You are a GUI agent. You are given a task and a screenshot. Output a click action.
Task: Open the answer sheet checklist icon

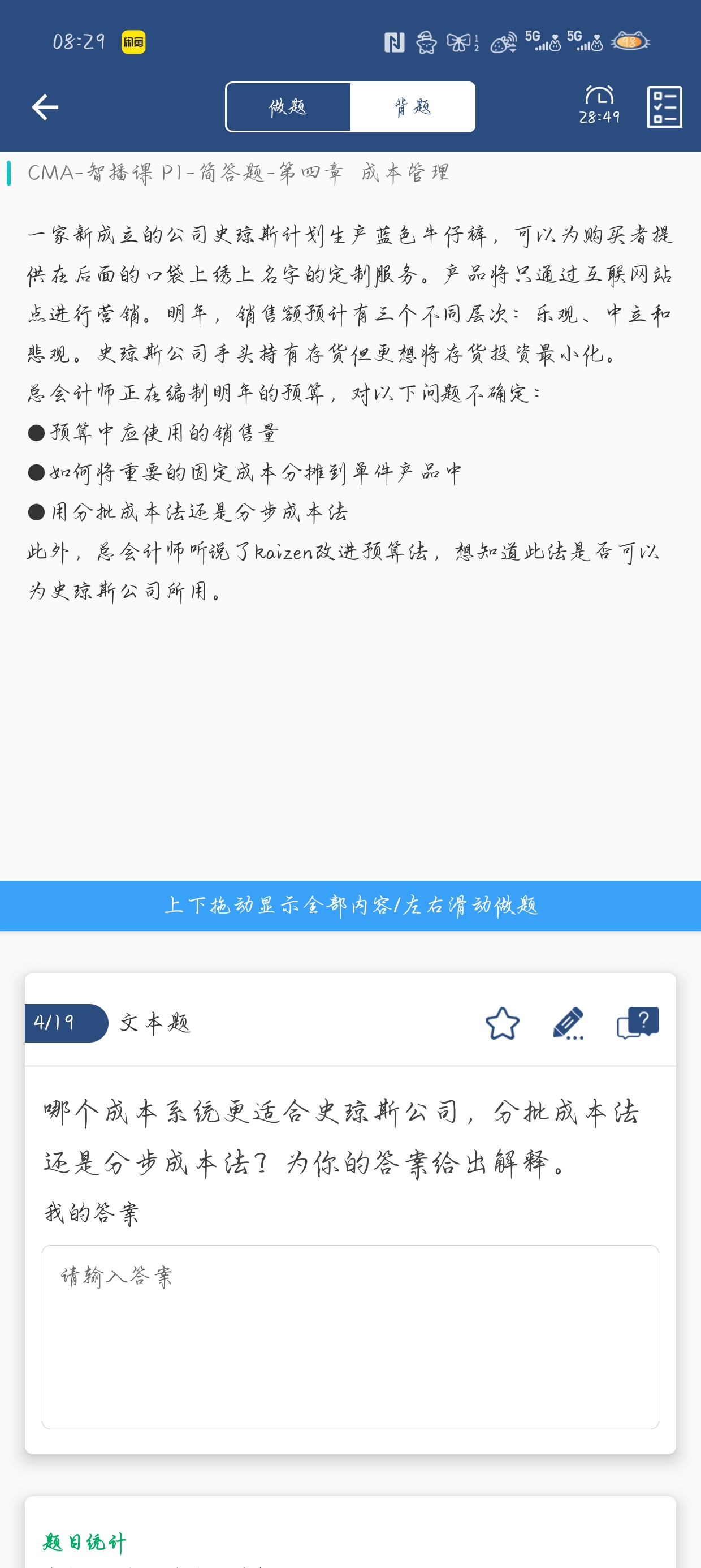(x=664, y=107)
